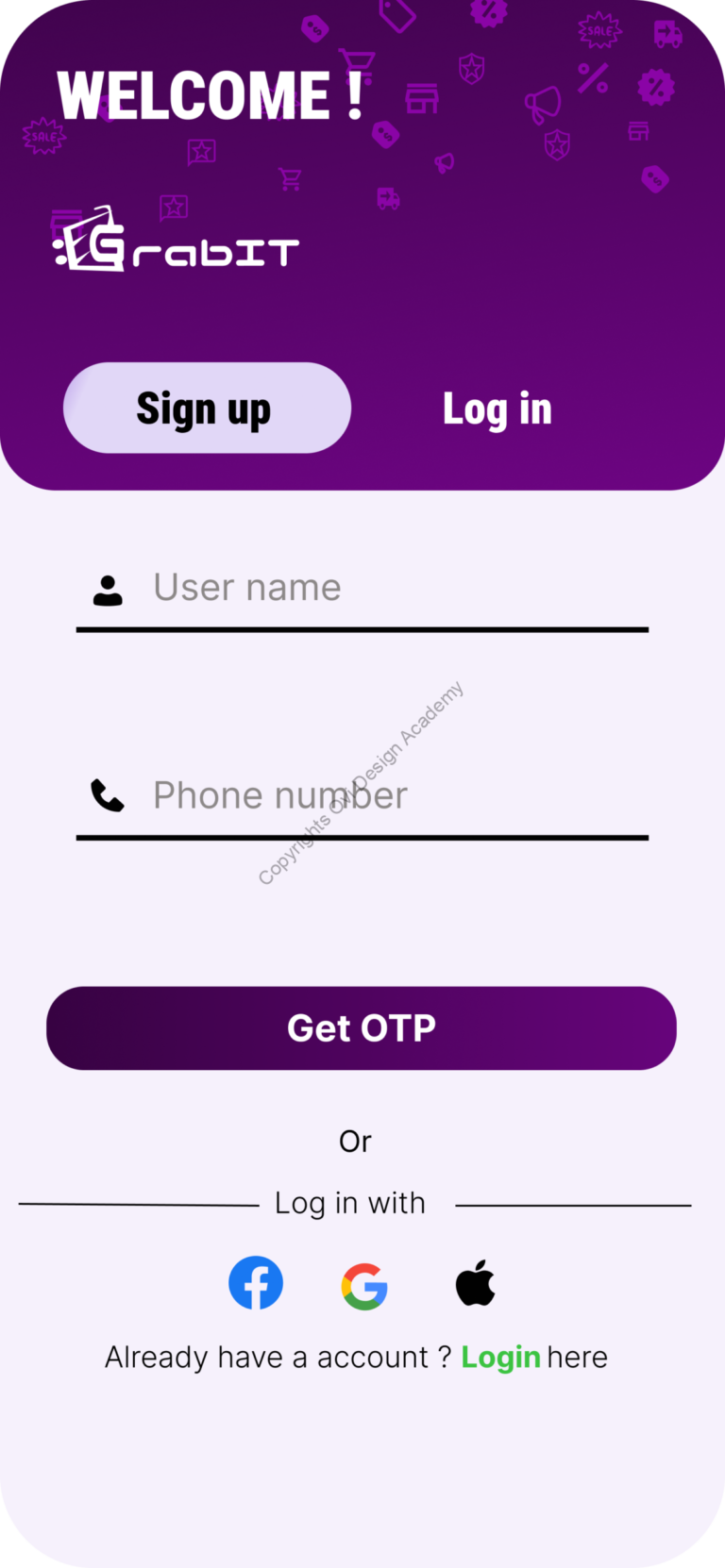Choose Apple sign-in
725x1568 pixels.
[x=475, y=1283]
